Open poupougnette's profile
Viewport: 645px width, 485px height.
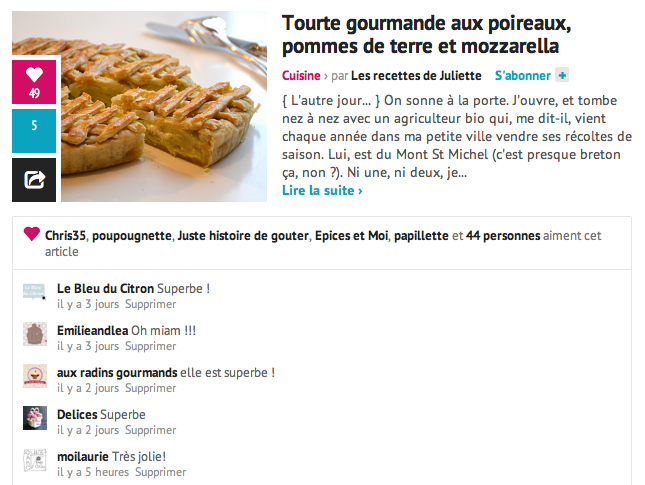click(x=133, y=236)
